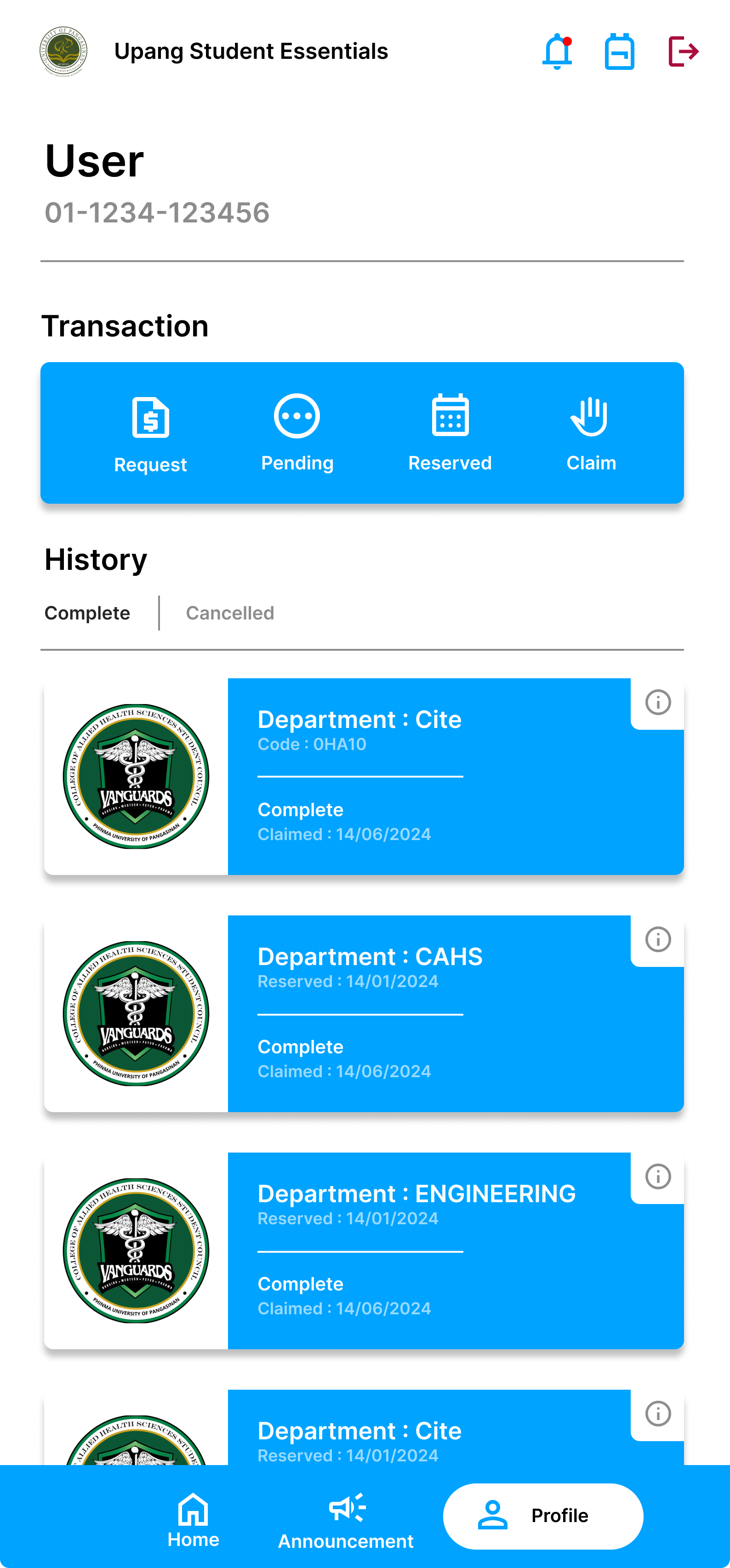
Task: Show info for the ENGINEERING transaction
Action: click(657, 1176)
